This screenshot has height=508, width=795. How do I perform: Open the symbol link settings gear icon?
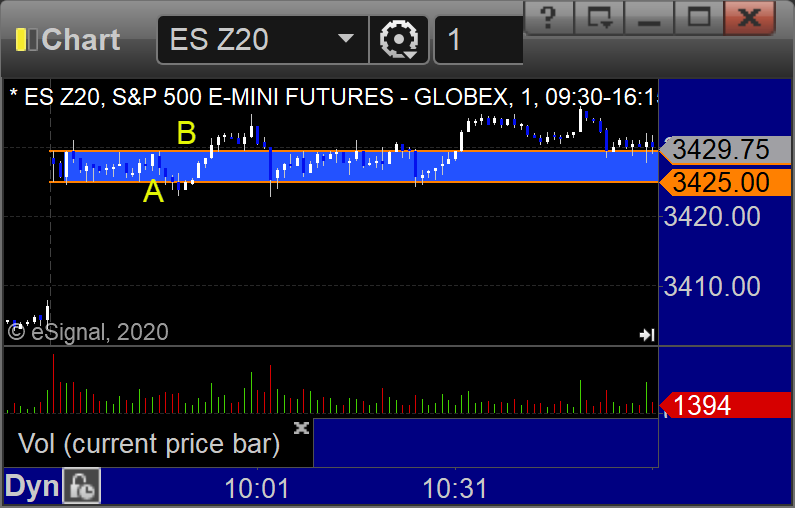tap(398, 40)
